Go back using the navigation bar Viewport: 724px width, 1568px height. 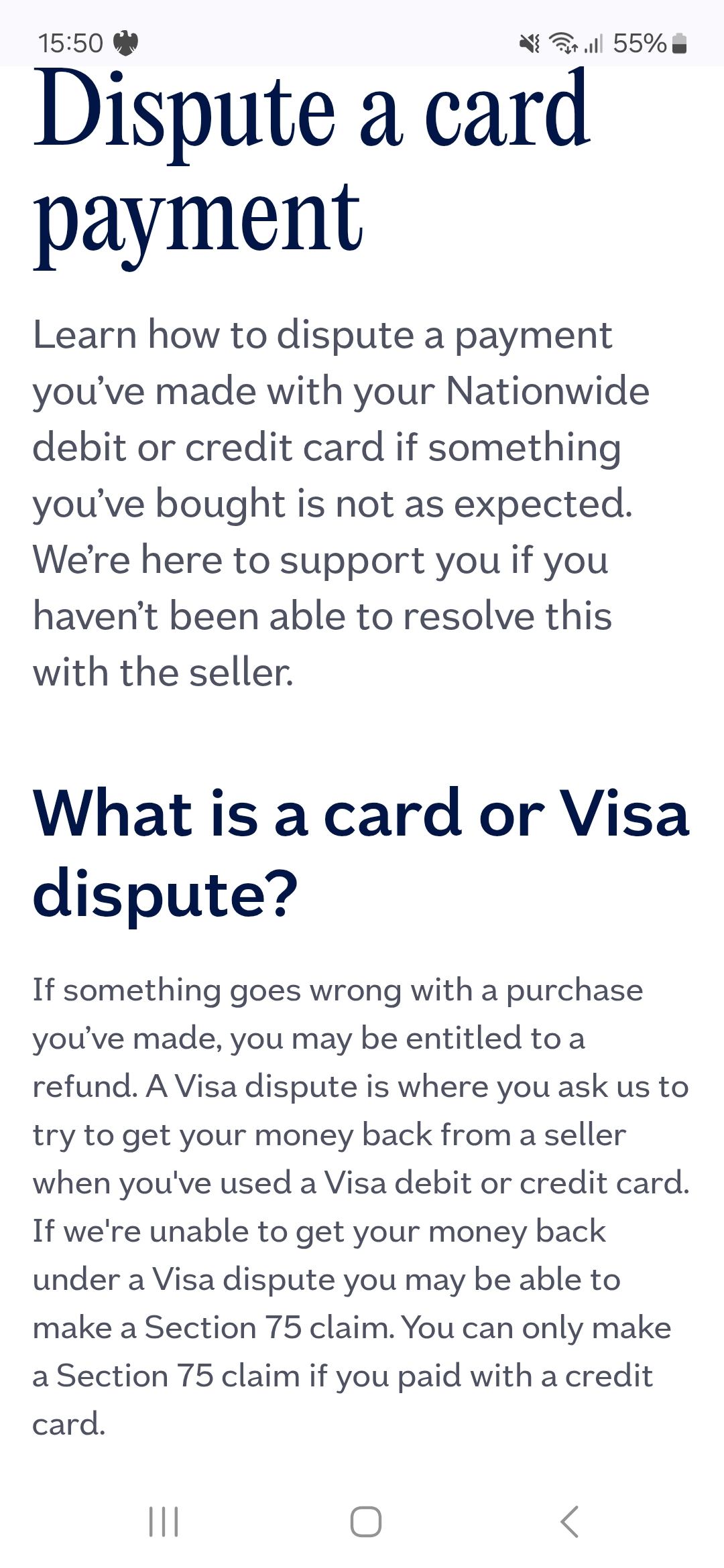click(569, 1521)
